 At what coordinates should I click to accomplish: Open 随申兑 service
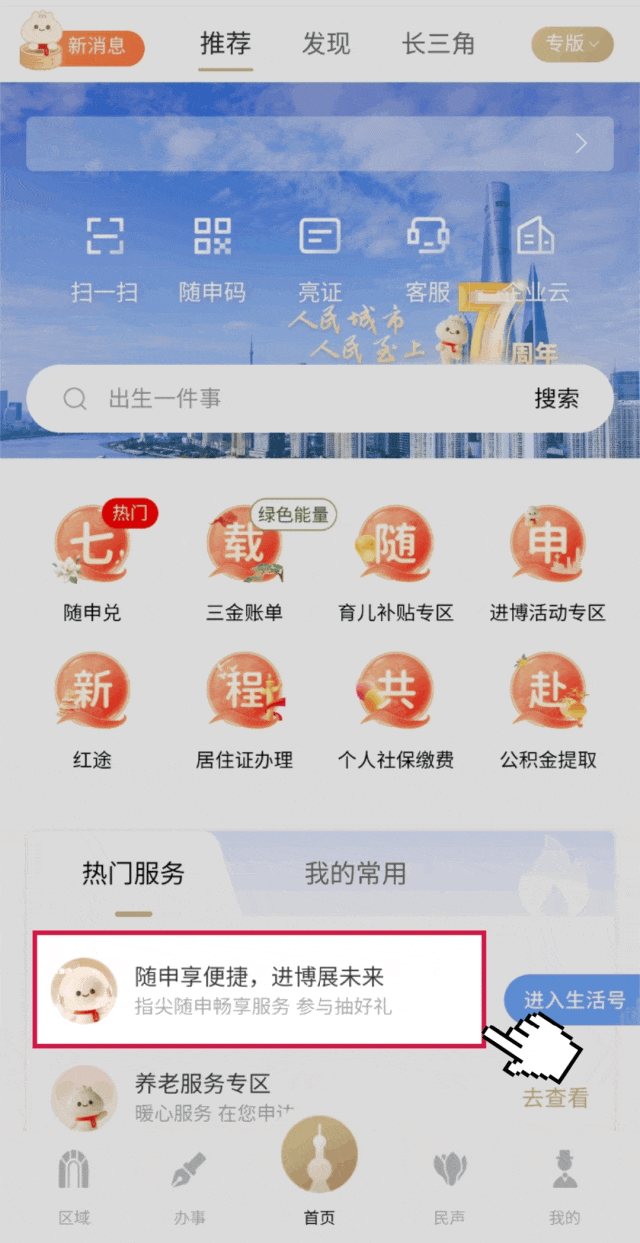[92, 565]
